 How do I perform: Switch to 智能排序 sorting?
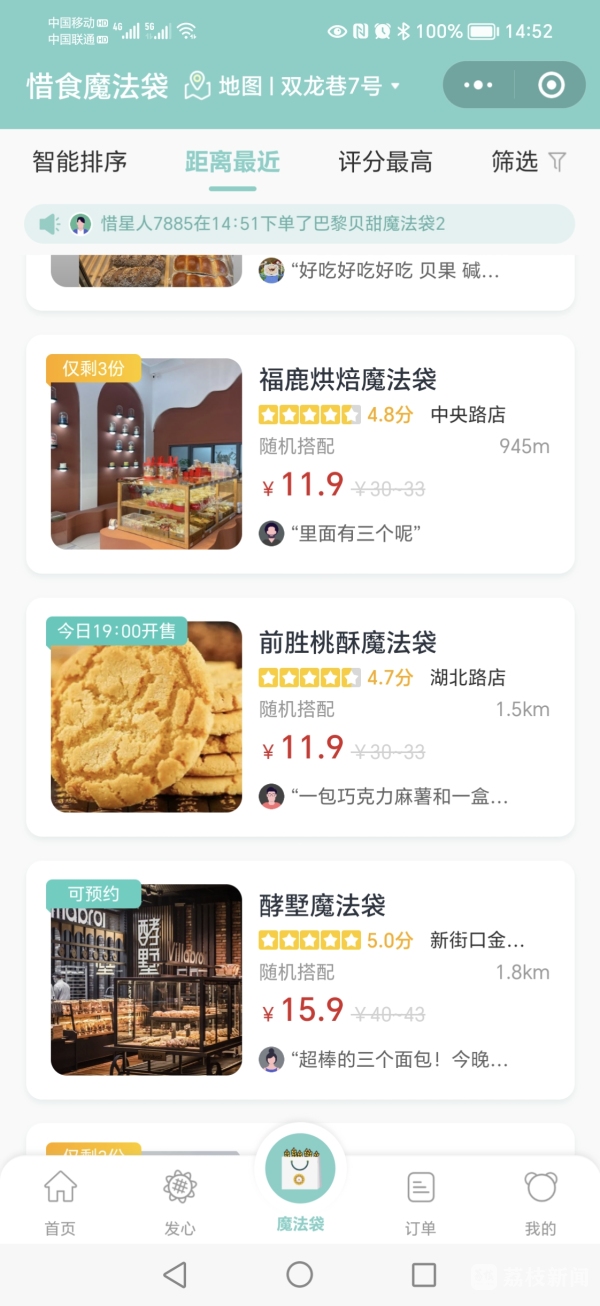pos(80,162)
